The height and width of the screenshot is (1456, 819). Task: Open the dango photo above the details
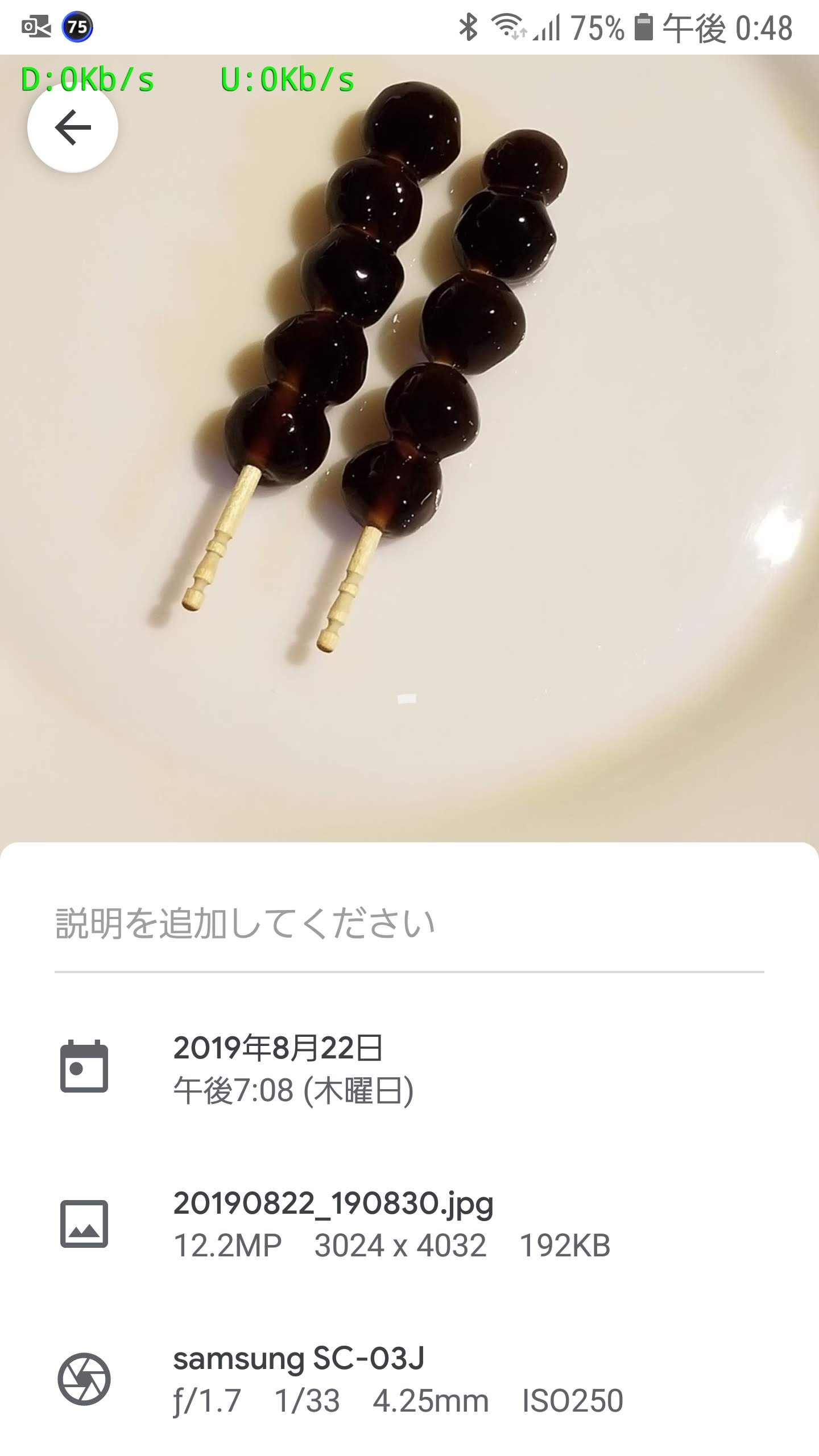pyautogui.click(x=409, y=448)
